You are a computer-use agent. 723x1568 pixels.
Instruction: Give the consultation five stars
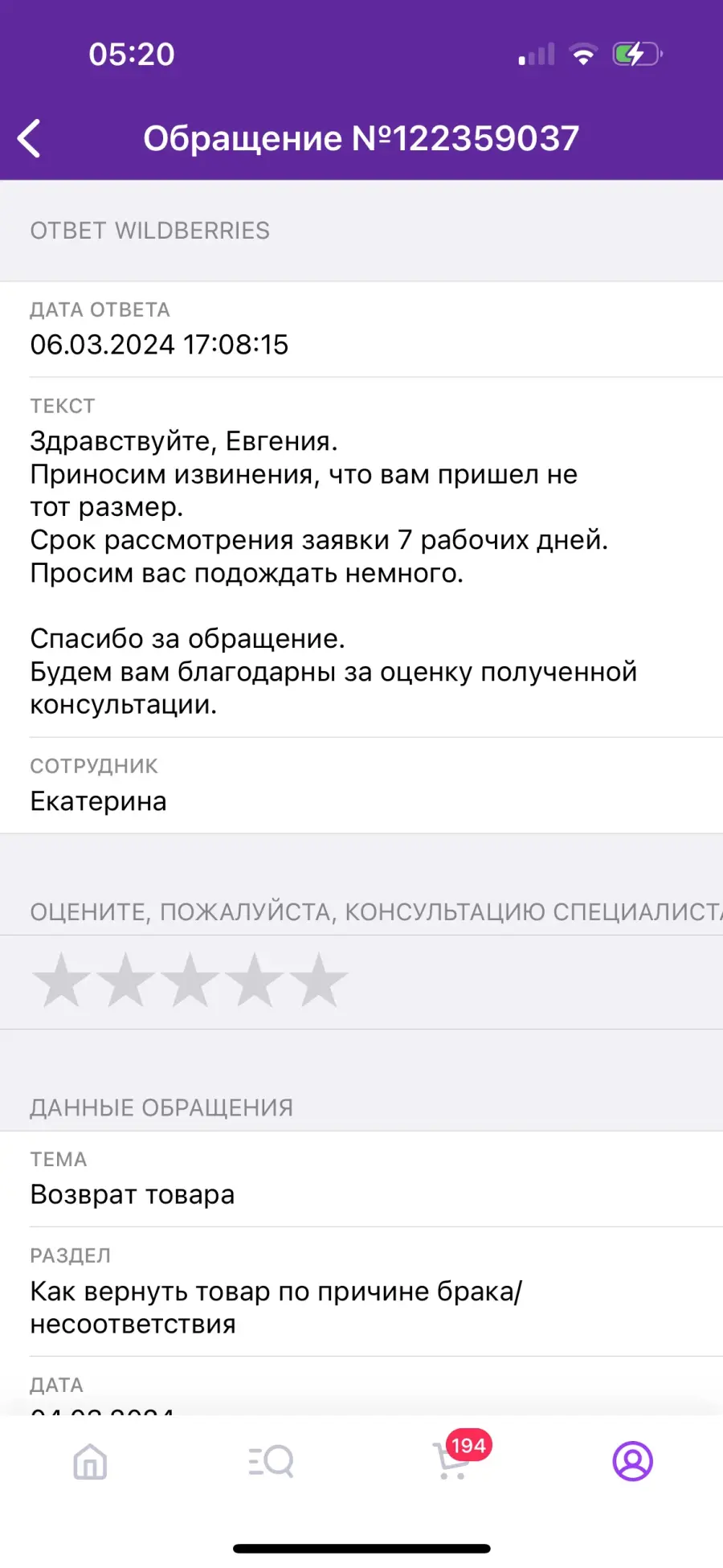point(319,981)
